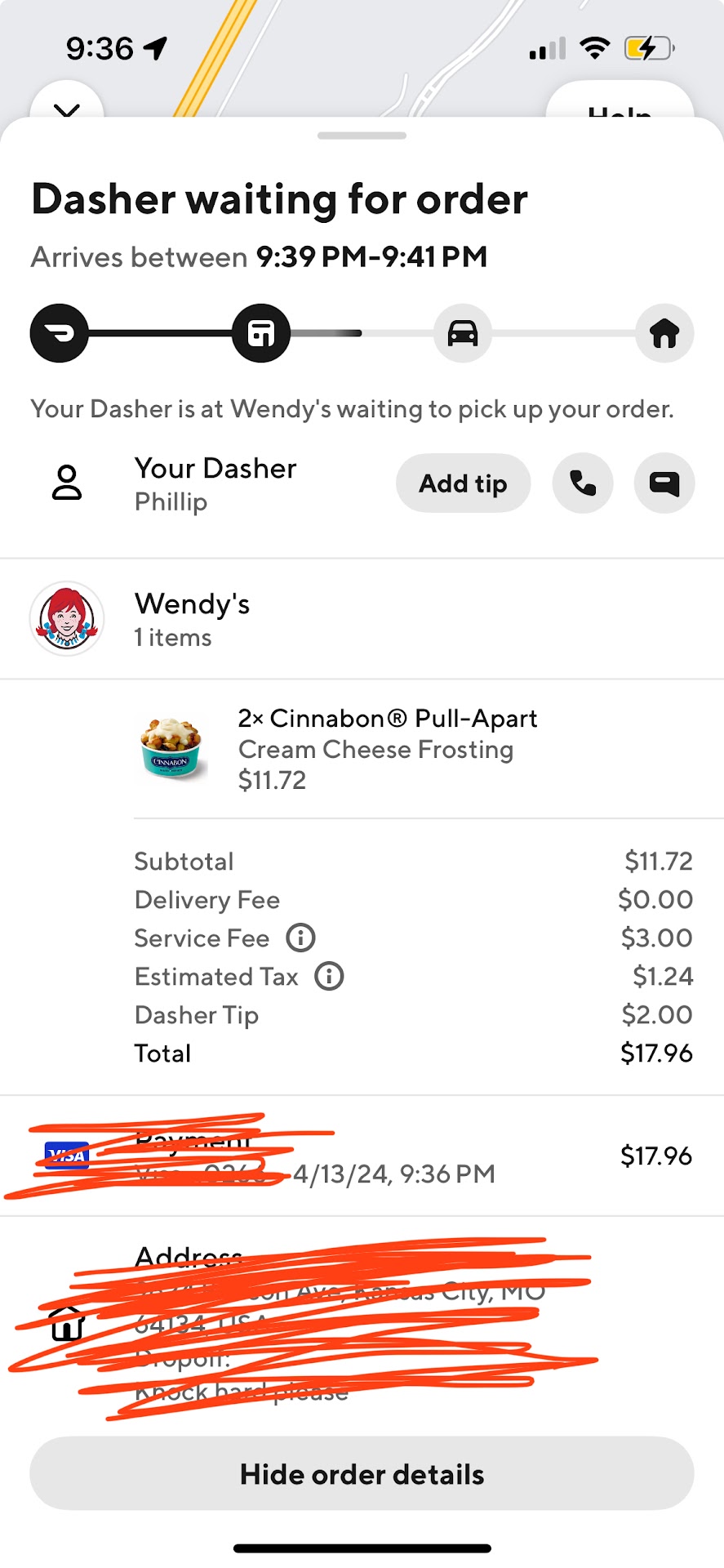Hide order details
The image size is (724, 1568).
[362, 1474]
